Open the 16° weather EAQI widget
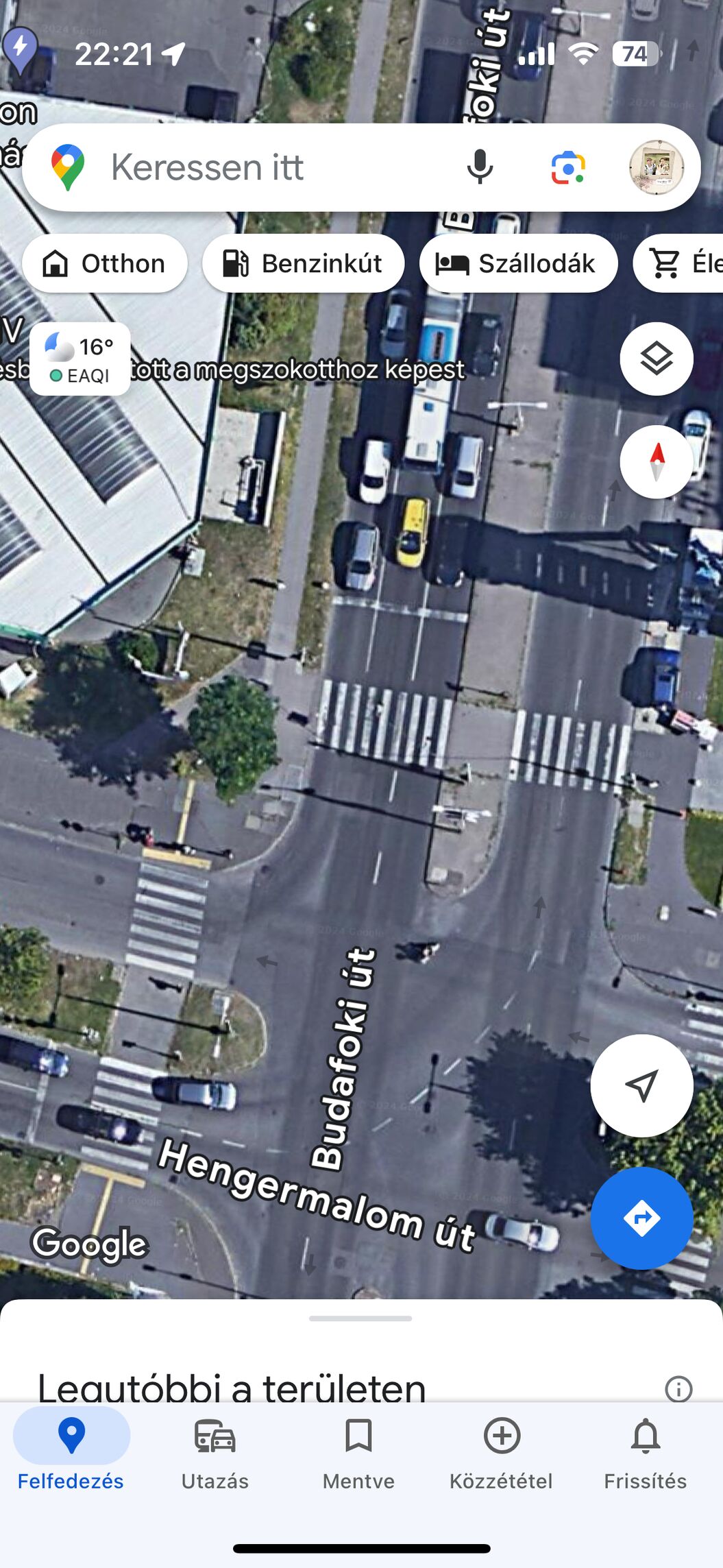This screenshot has width=723, height=1568. 80,359
